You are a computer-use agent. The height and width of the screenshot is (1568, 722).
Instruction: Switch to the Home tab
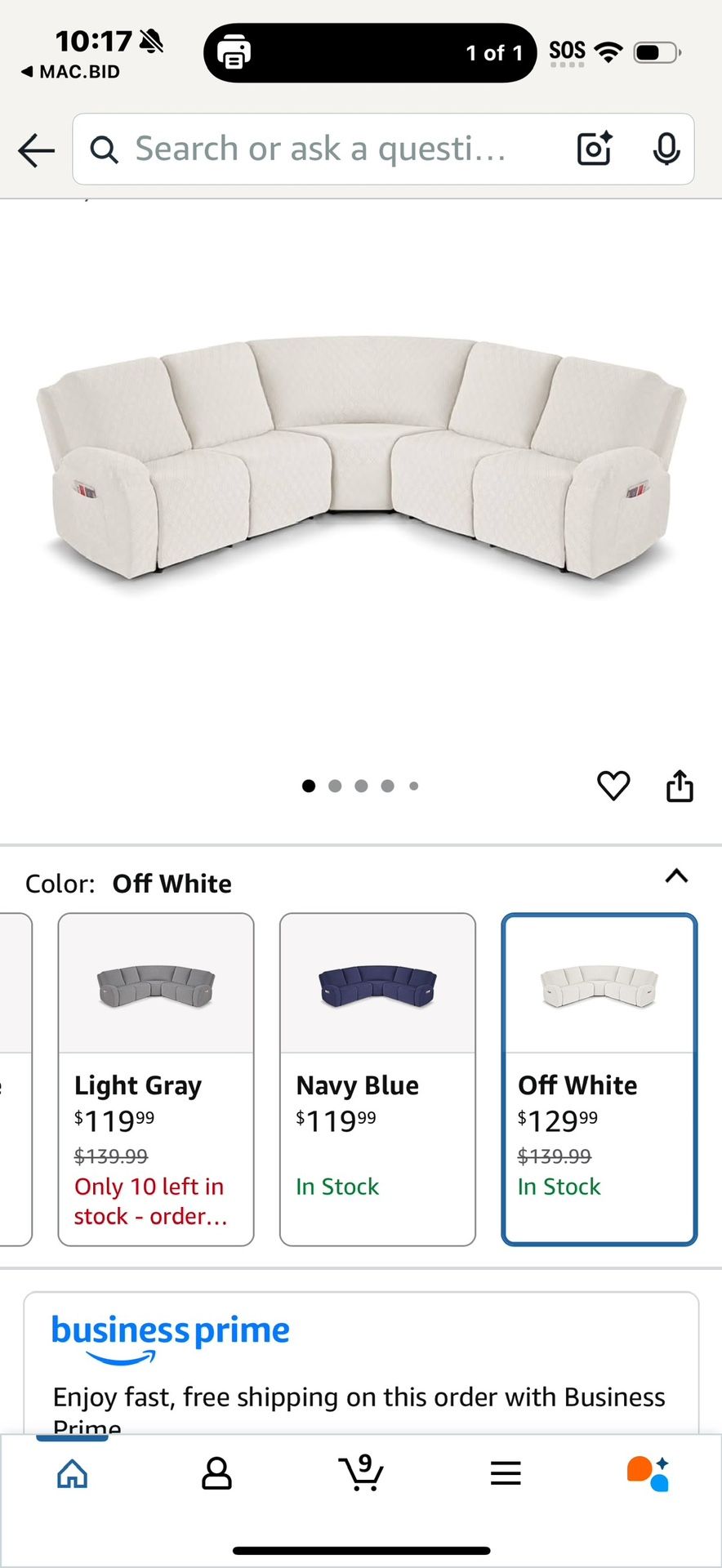point(72,1473)
